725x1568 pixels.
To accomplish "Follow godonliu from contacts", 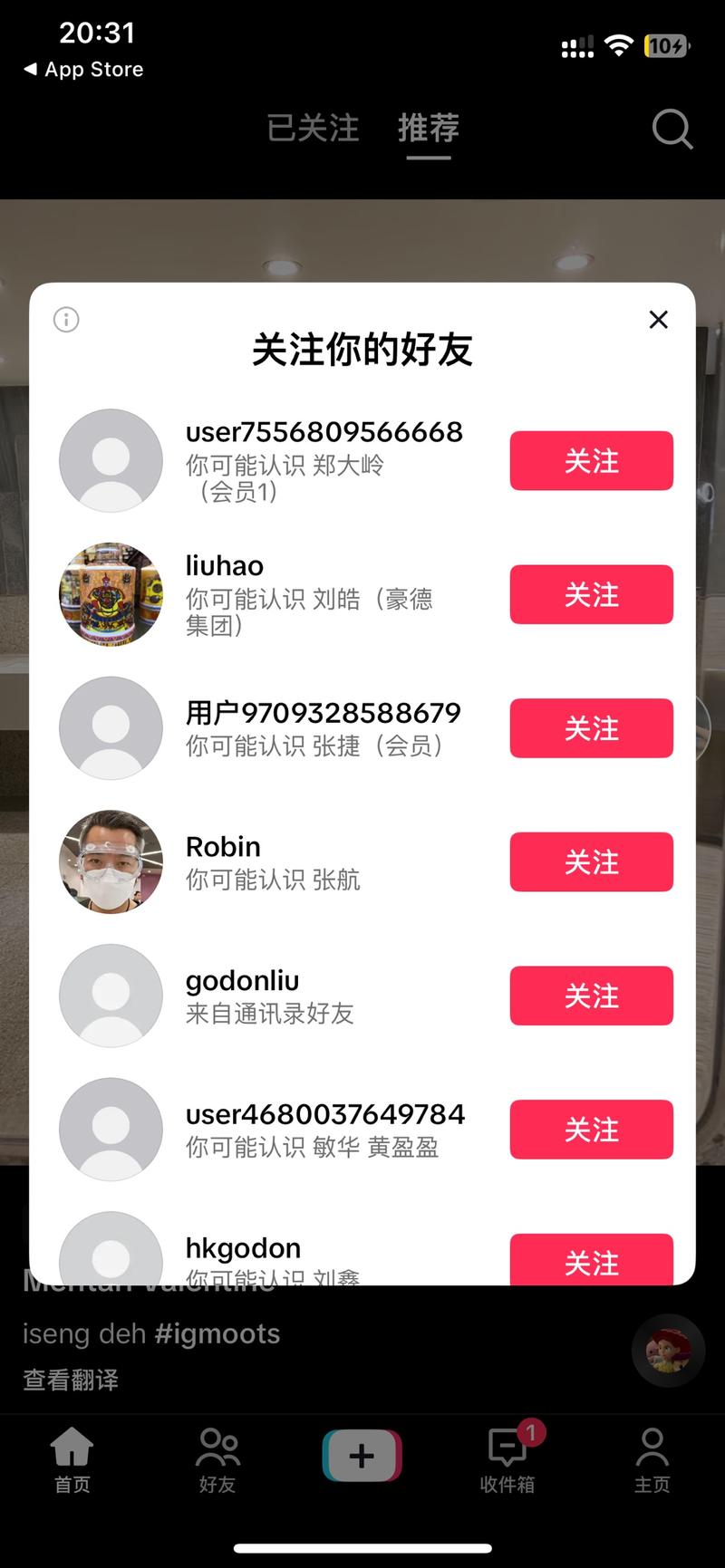I will coord(590,996).
